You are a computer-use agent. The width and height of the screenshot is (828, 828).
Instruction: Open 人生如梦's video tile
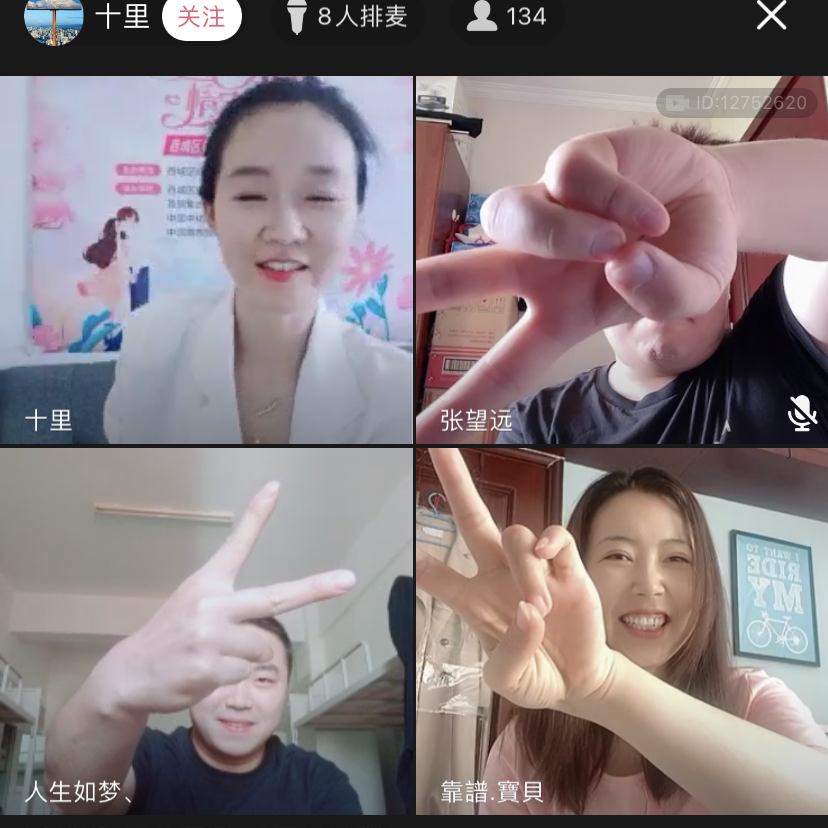[x=206, y=631]
